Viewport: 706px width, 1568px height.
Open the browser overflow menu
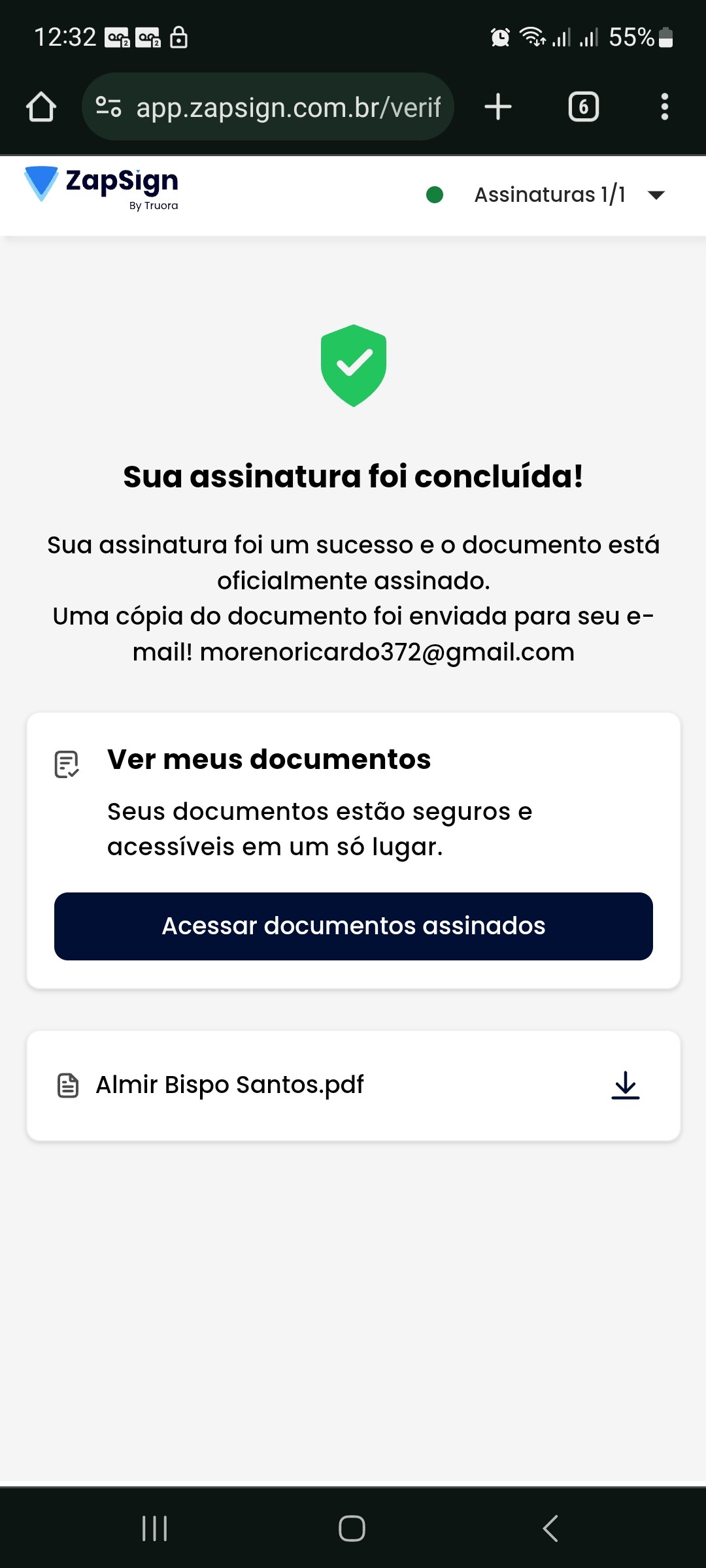[664, 107]
